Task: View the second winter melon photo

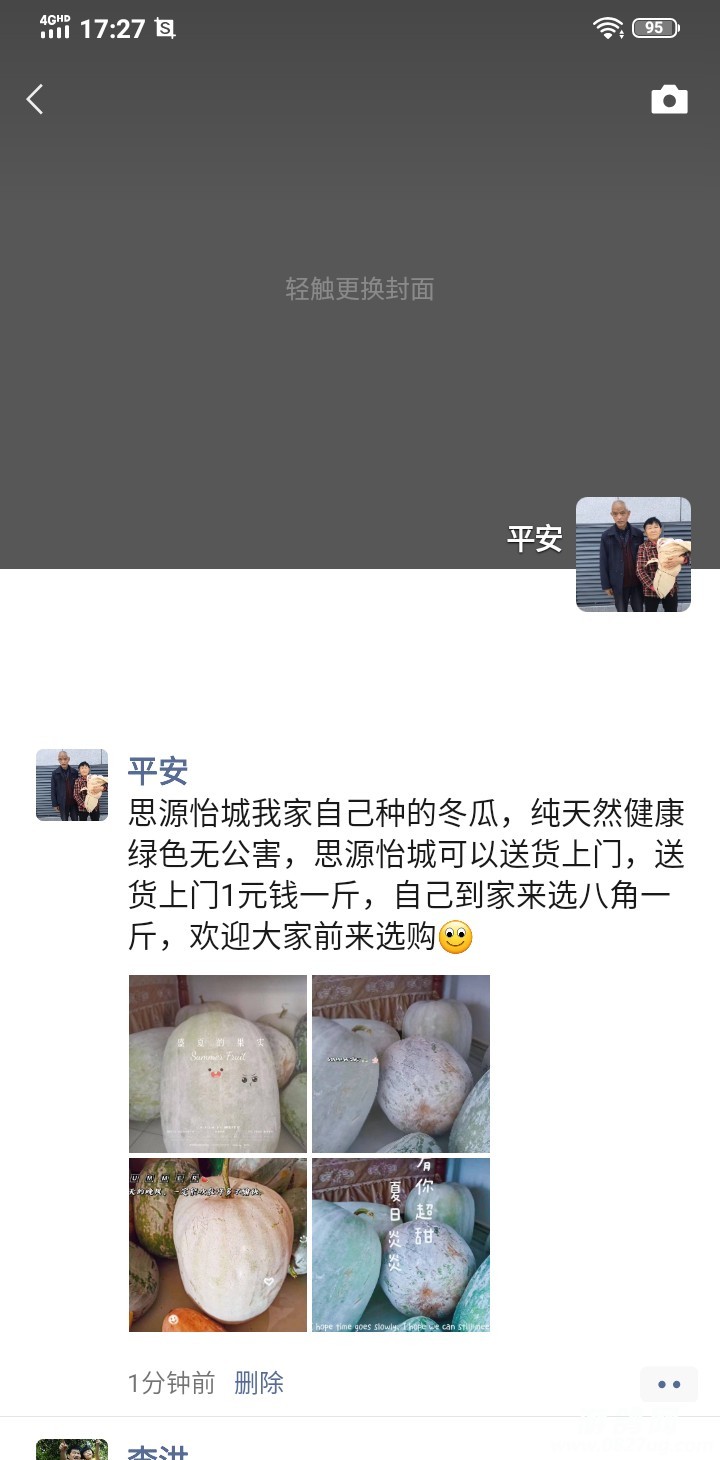Action: tap(401, 1064)
